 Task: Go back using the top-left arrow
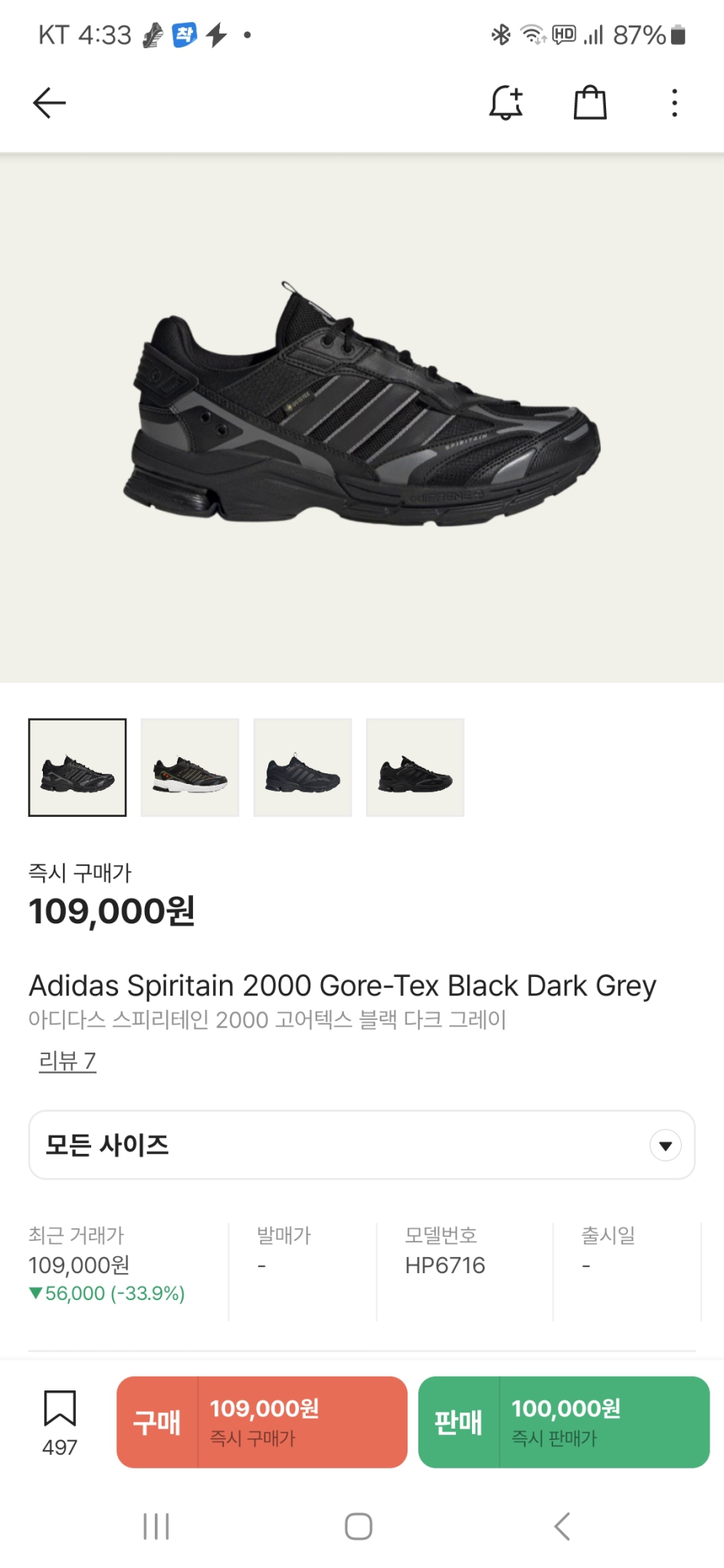pyautogui.click(x=50, y=103)
